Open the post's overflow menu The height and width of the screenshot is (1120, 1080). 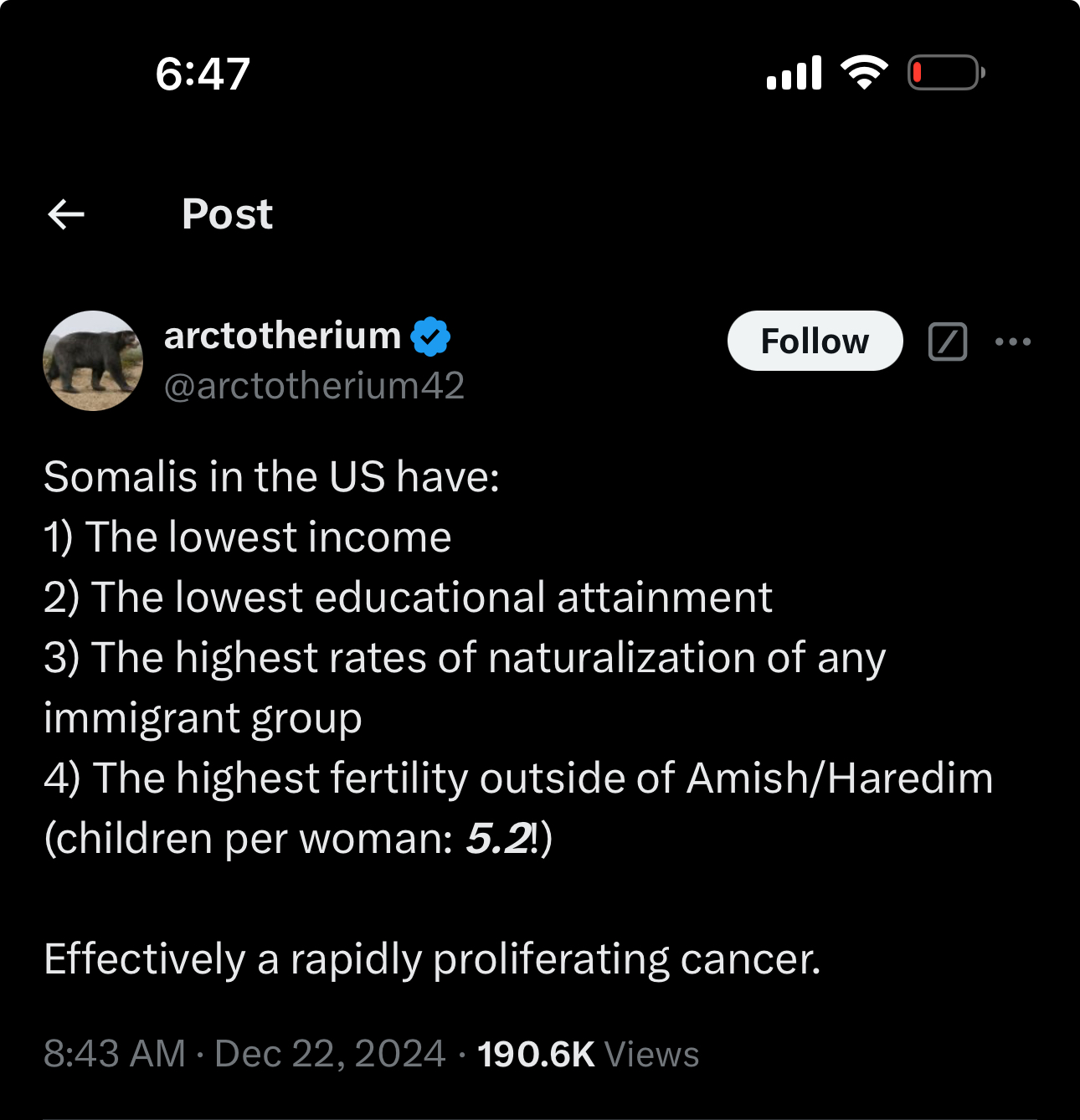pos(1013,342)
